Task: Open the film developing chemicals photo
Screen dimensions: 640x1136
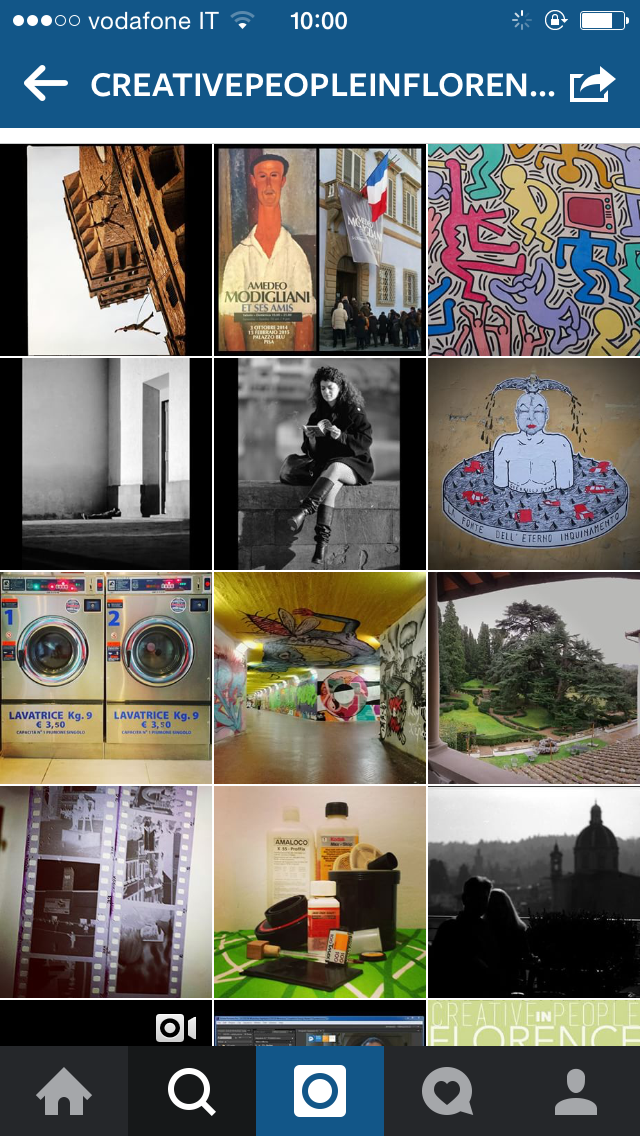Action: pyautogui.click(x=320, y=891)
